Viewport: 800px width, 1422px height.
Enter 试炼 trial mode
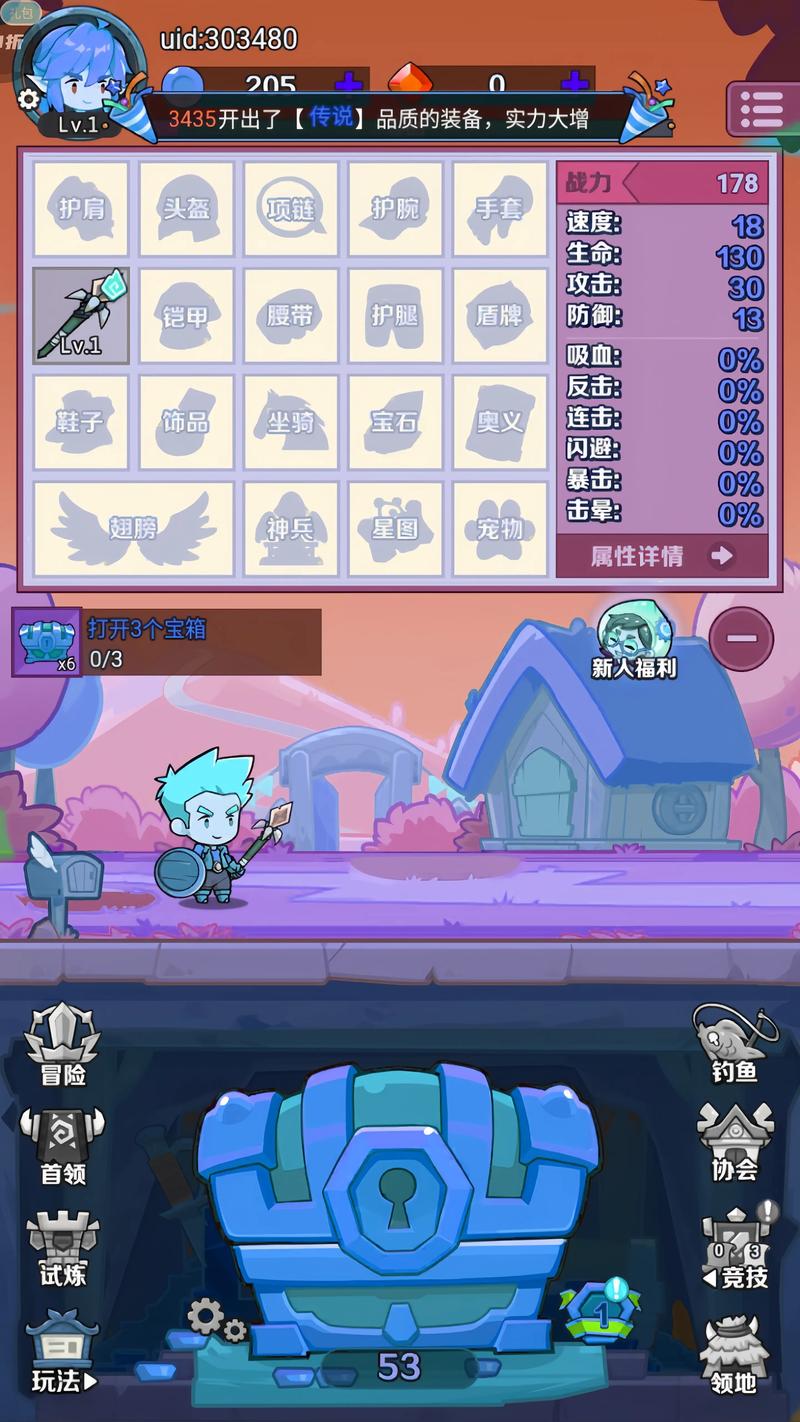pos(62,1248)
